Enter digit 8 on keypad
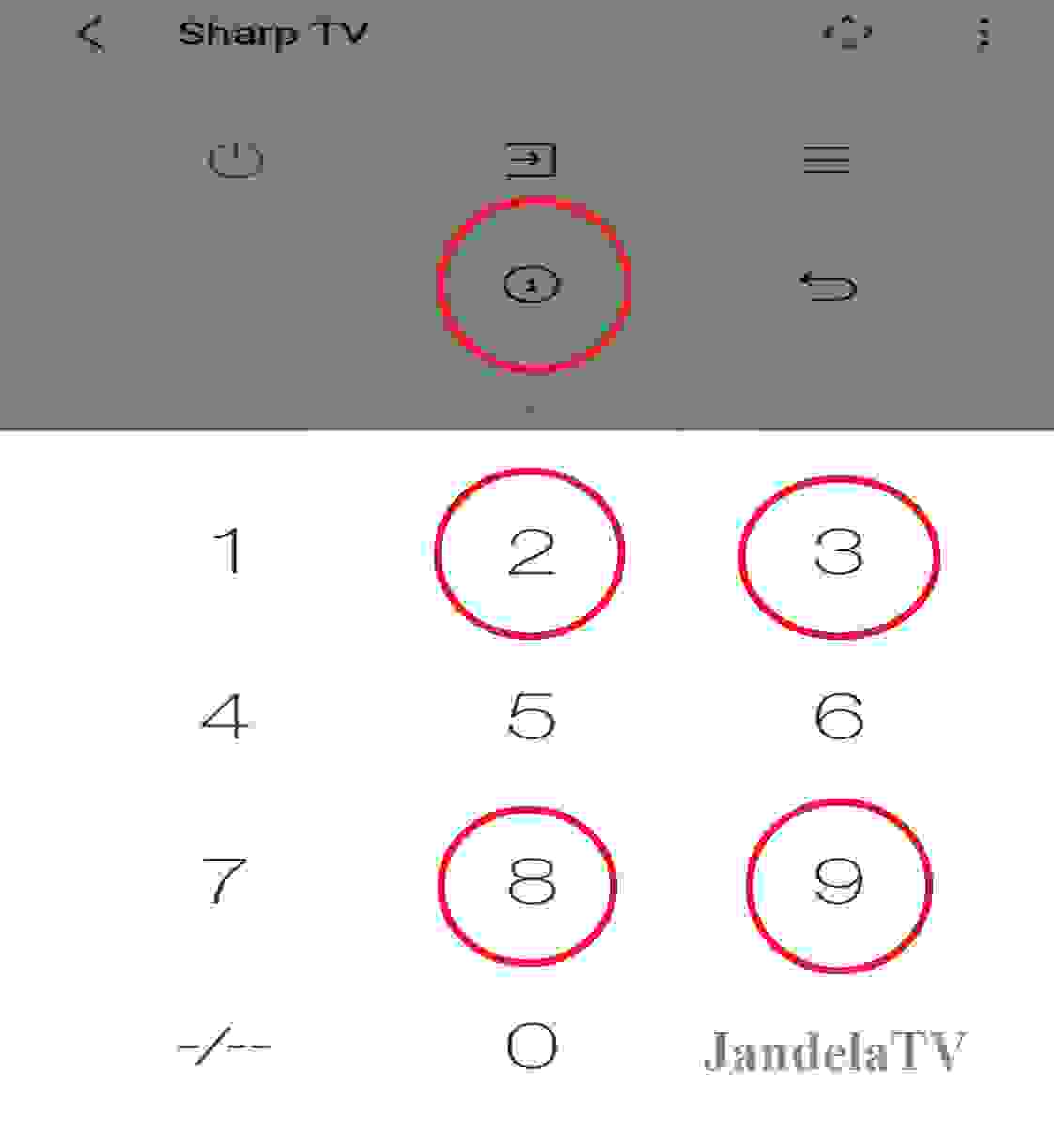The image size is (1054, 1148). pos(531,883)
